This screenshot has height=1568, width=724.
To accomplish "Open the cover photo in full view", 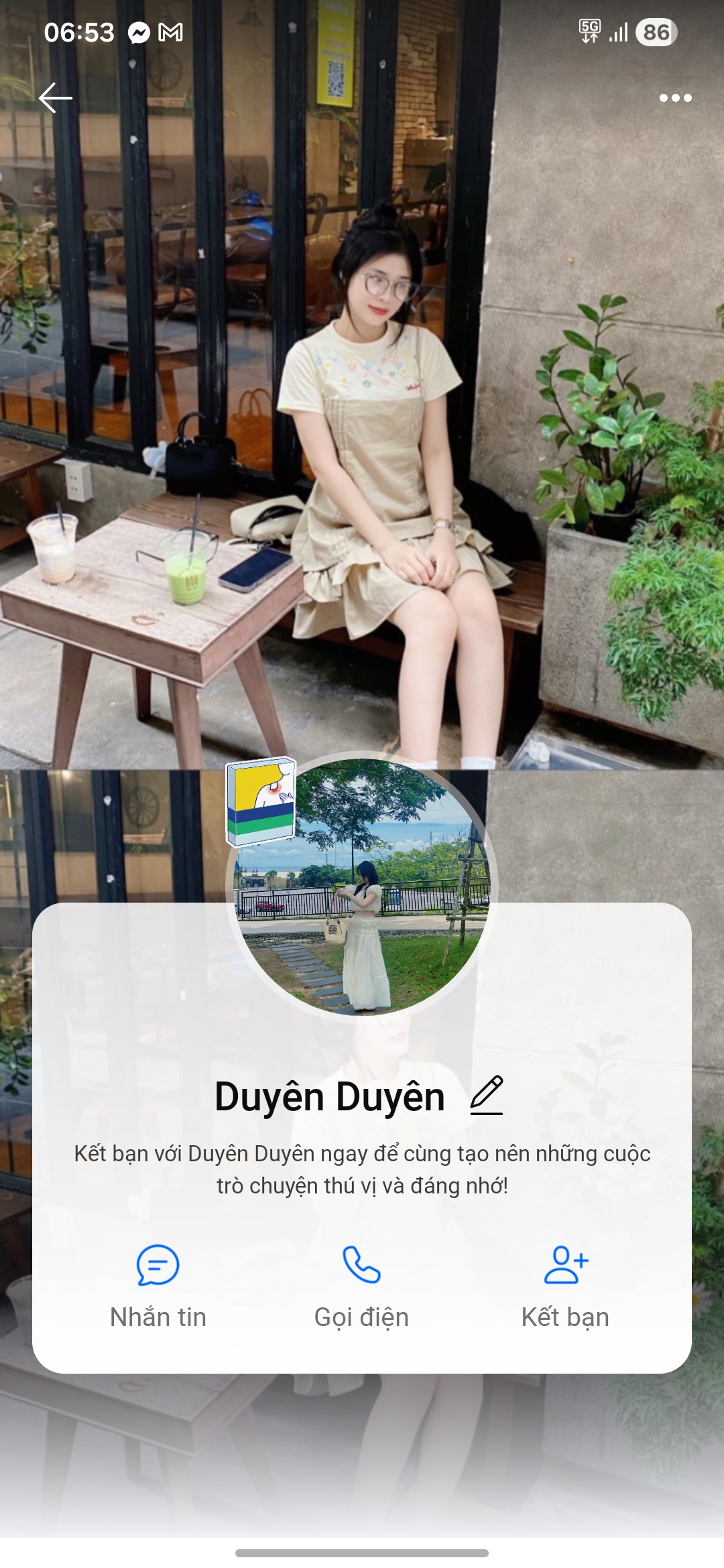I will click(362, 402).
